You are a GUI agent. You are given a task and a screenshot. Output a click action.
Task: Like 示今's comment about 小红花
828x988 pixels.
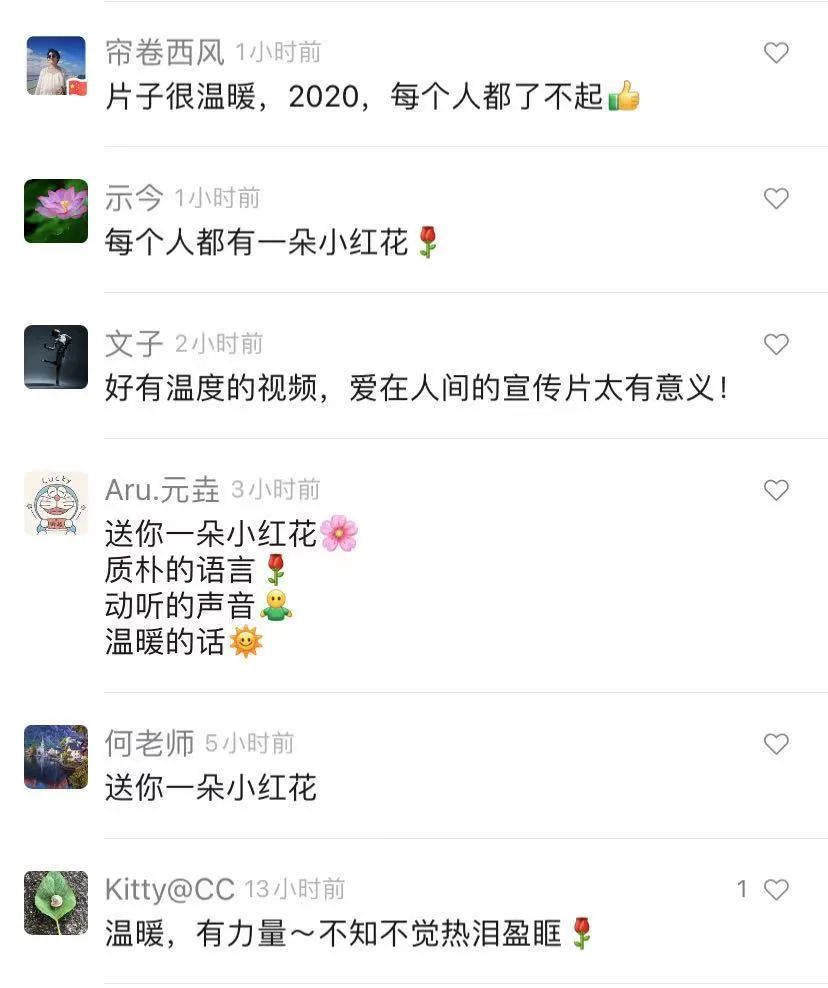pyautogui.click(x=776, y=199)
